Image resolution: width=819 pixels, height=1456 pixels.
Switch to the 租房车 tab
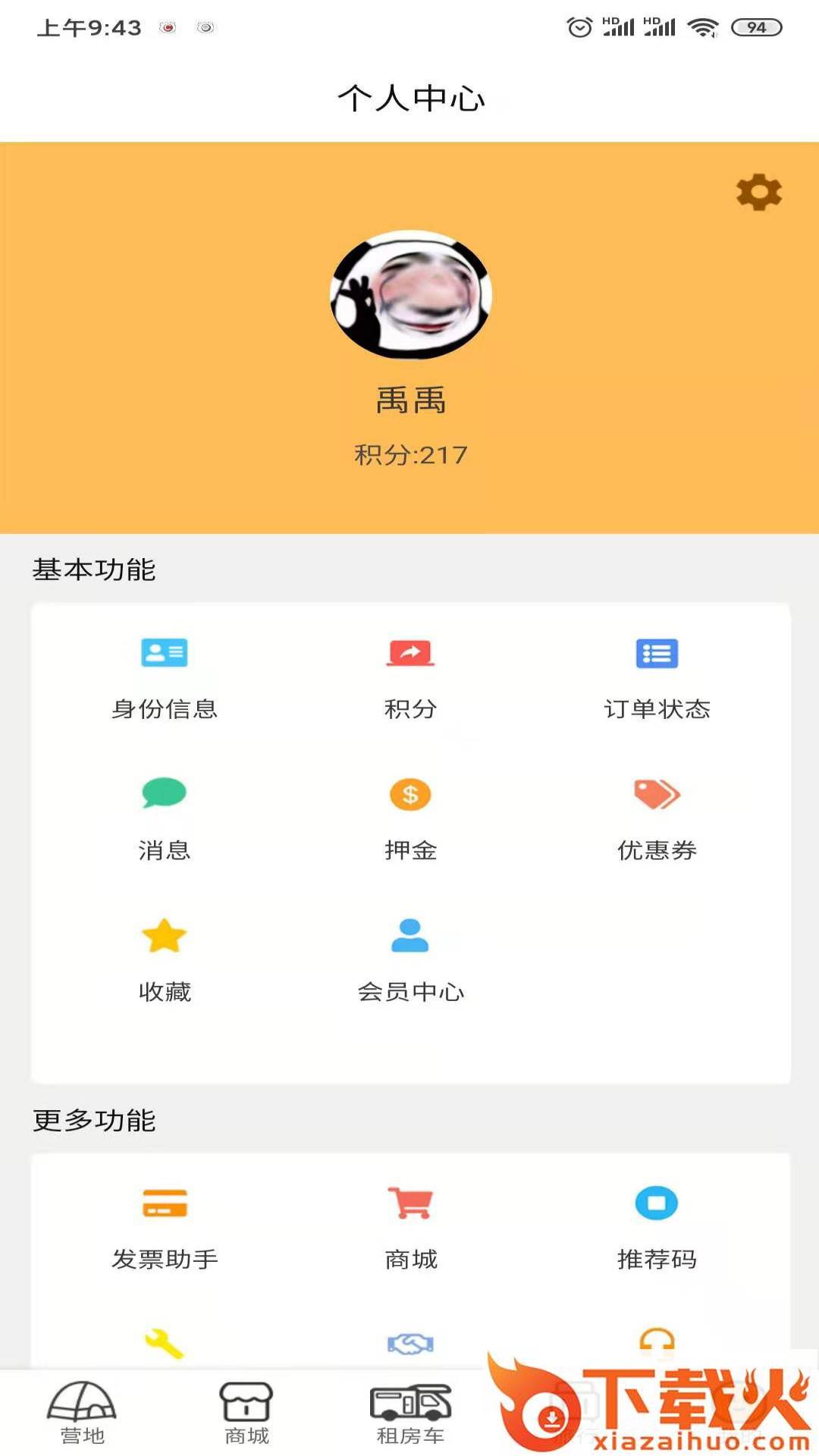(410, 1412)
